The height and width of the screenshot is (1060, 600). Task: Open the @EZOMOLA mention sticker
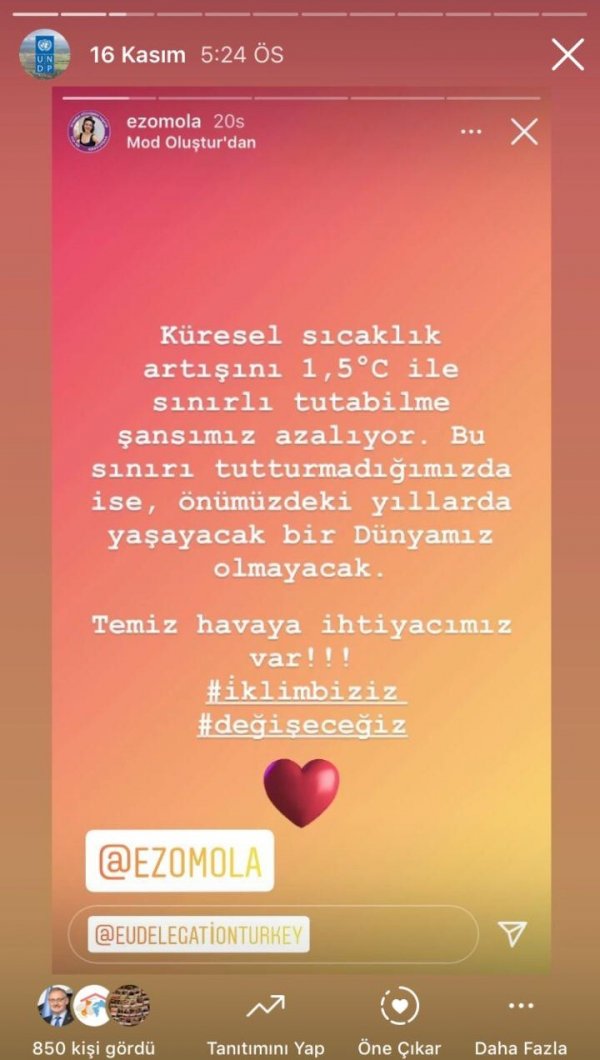(x=180, y=861)
